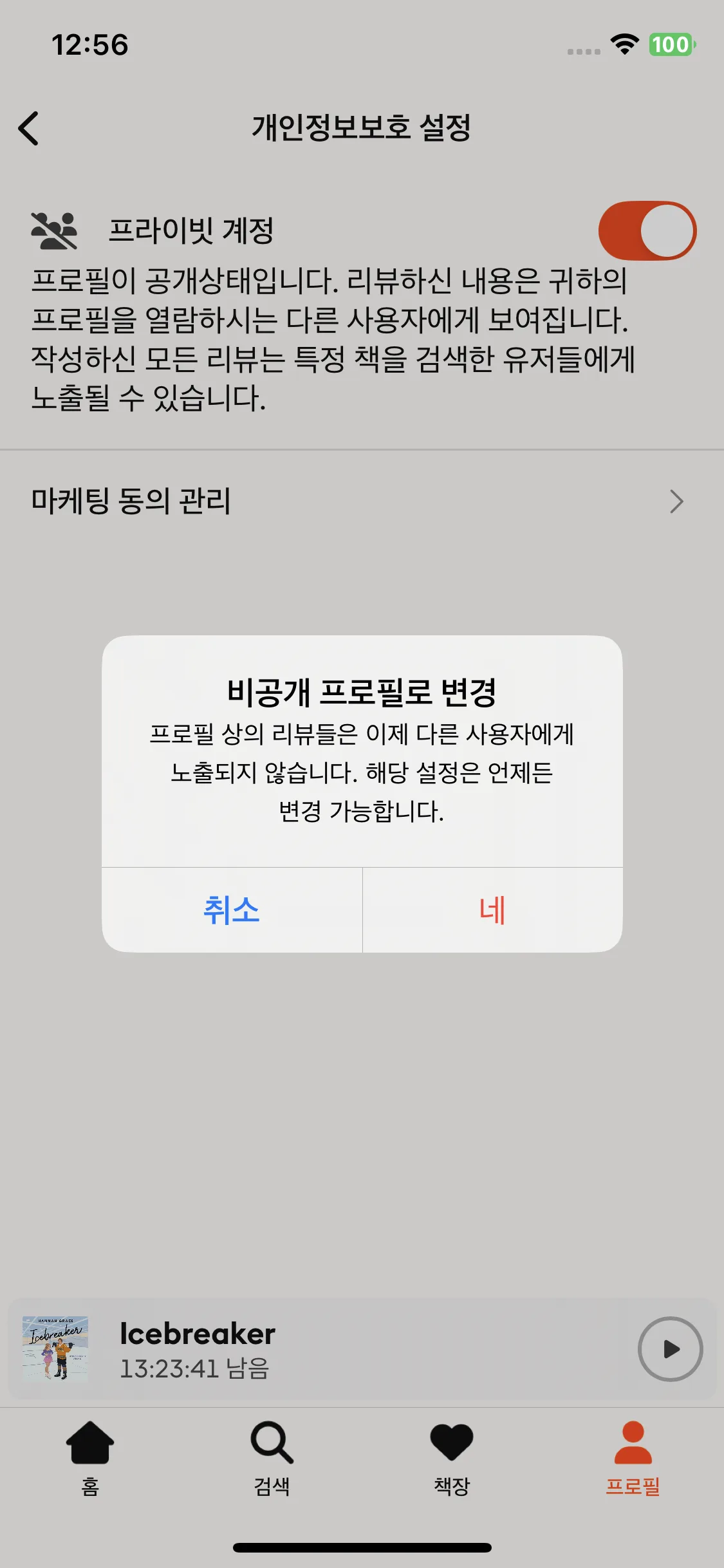
Task: Switch to the 검색 tab
Action: click(x=272, y=1458)
